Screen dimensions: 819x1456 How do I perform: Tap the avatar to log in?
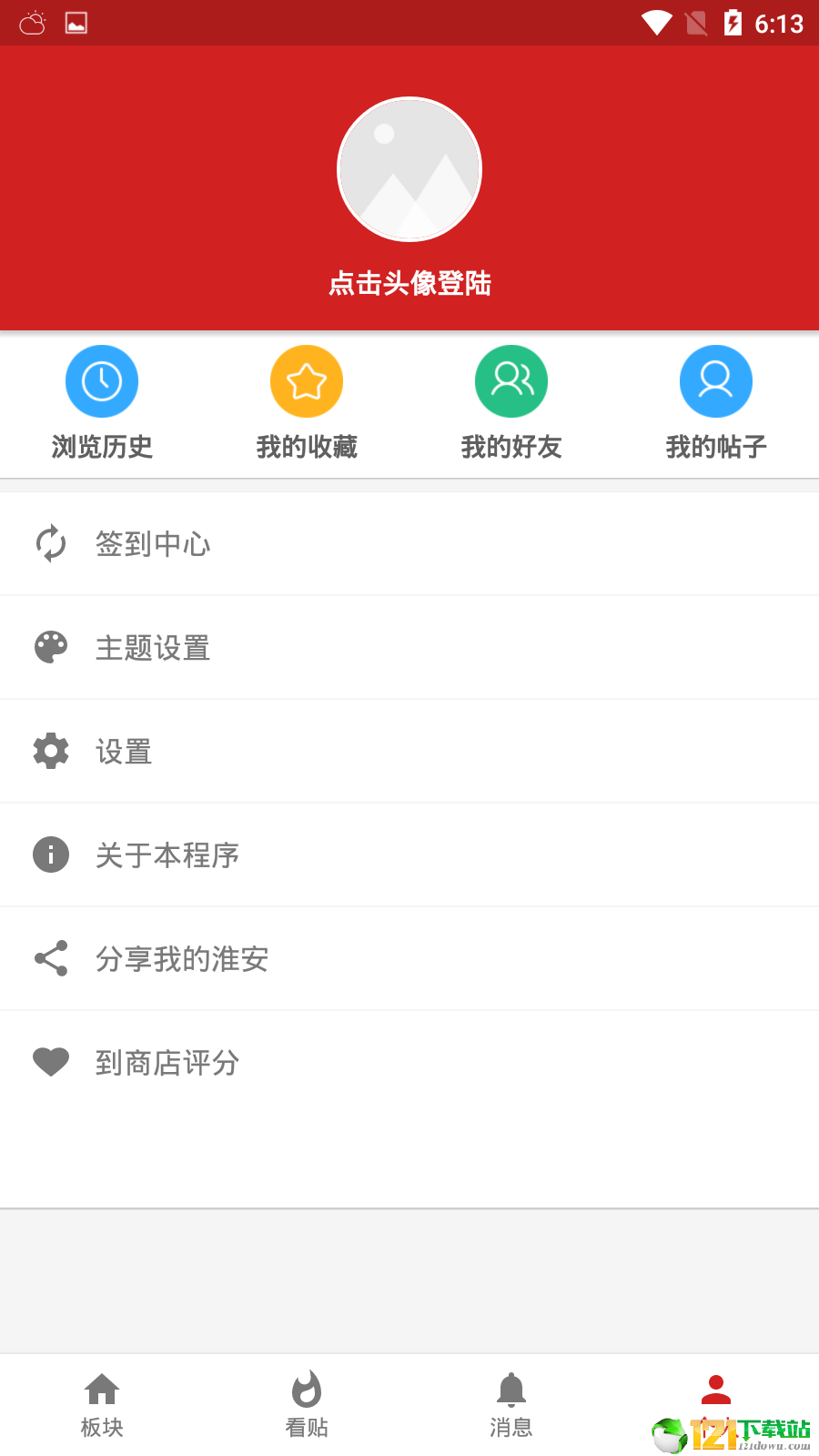[409, 169]
